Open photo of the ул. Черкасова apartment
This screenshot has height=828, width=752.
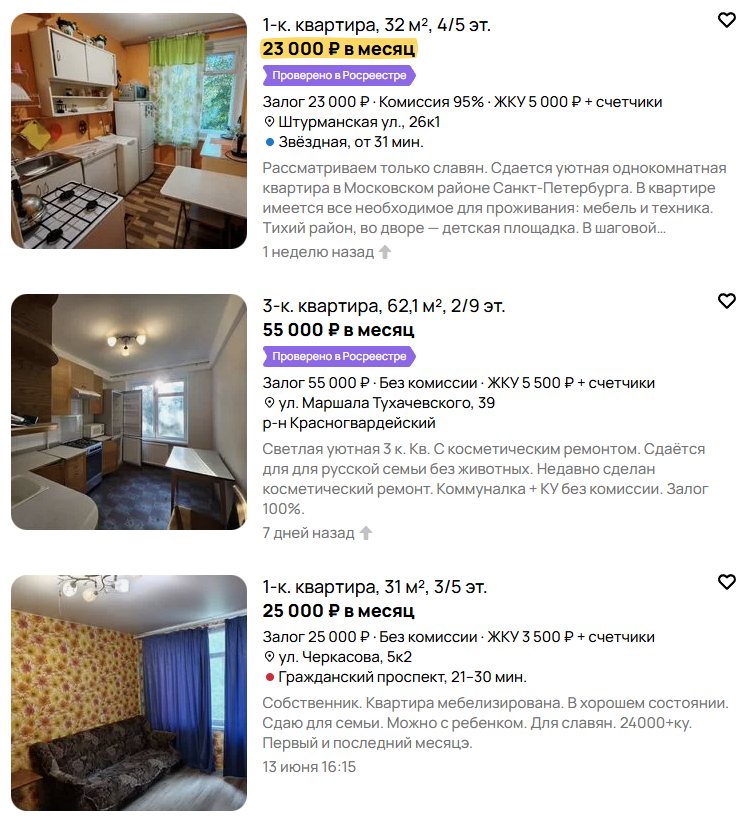point(129,693)
